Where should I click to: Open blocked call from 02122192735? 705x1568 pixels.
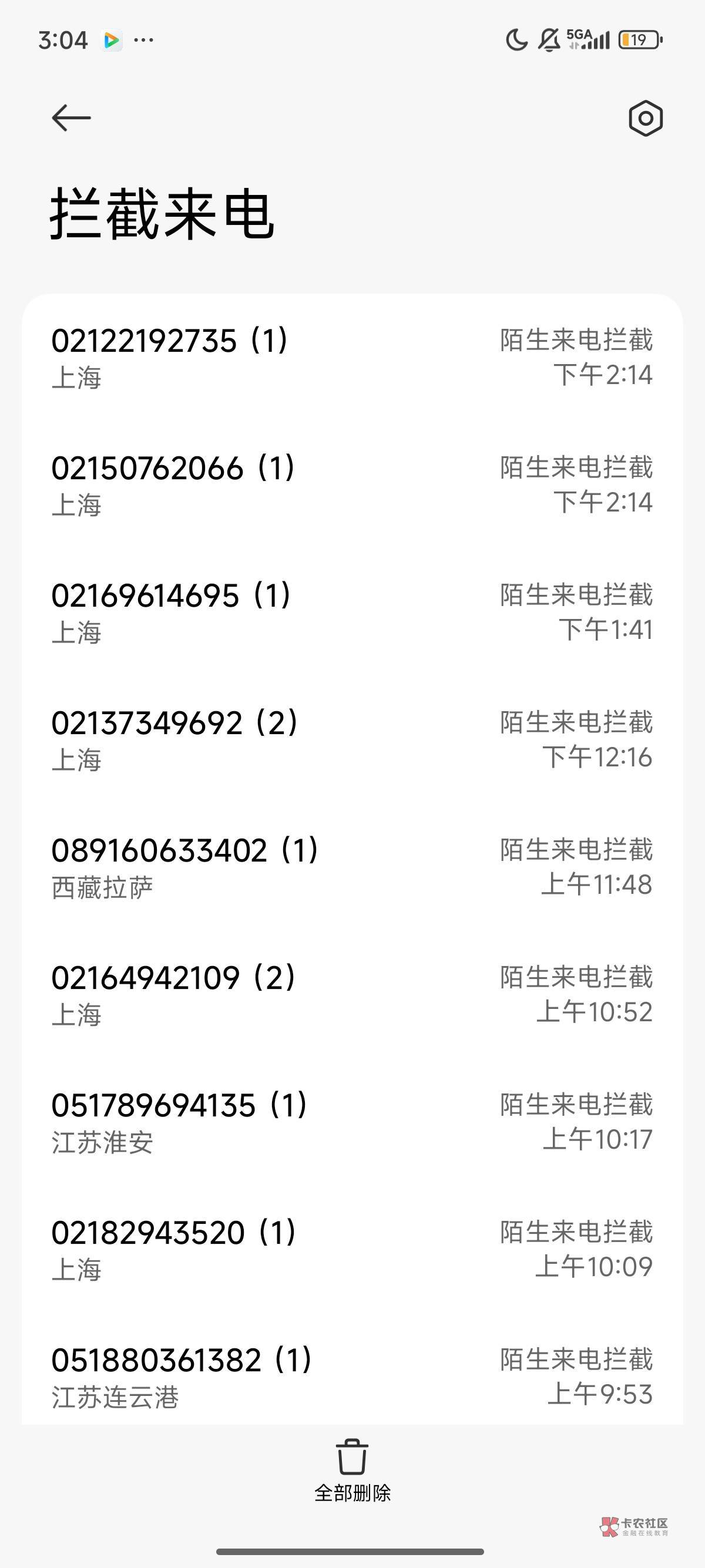click(x=352, y=357)
